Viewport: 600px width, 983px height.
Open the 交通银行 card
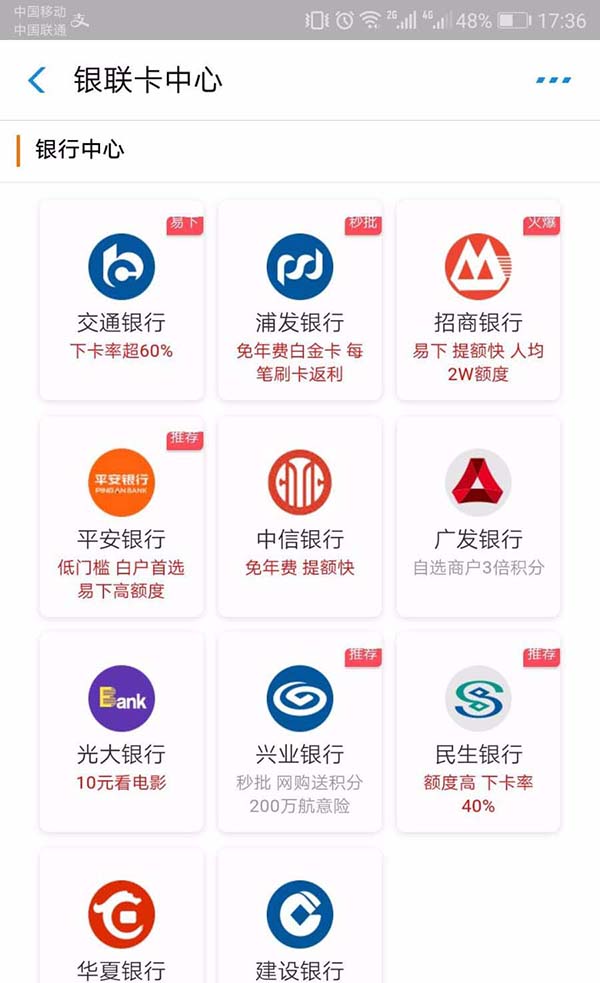pyautogui.click(x=121, y=299)
